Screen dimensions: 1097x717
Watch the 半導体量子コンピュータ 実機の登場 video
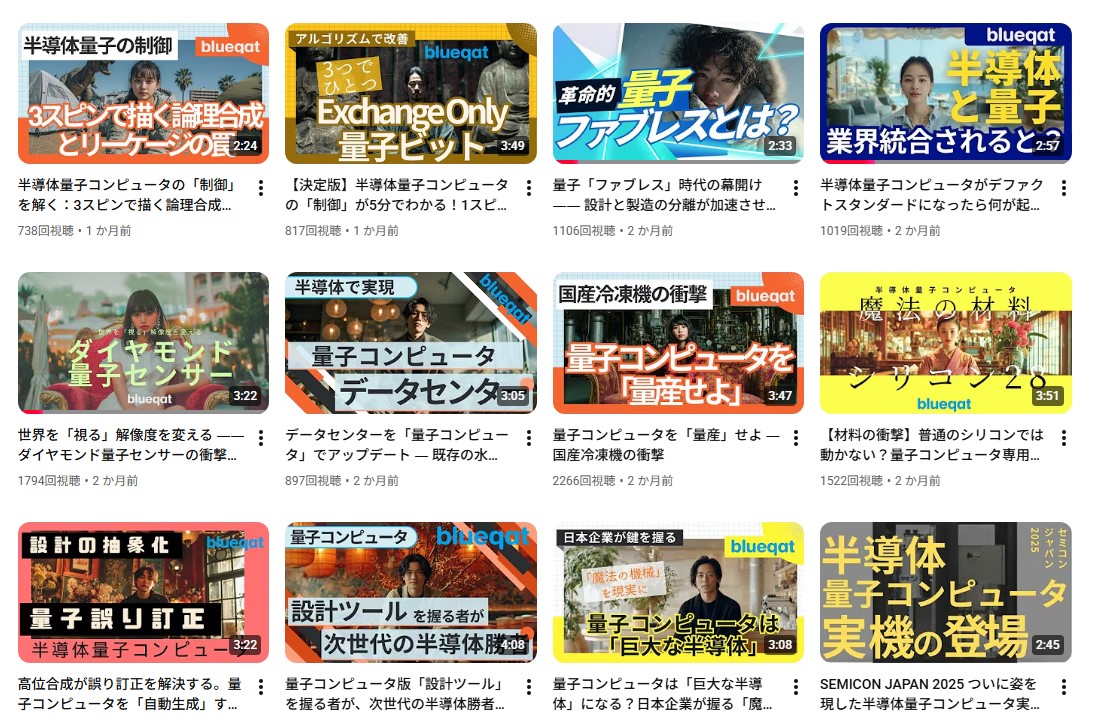pos(945,592)
